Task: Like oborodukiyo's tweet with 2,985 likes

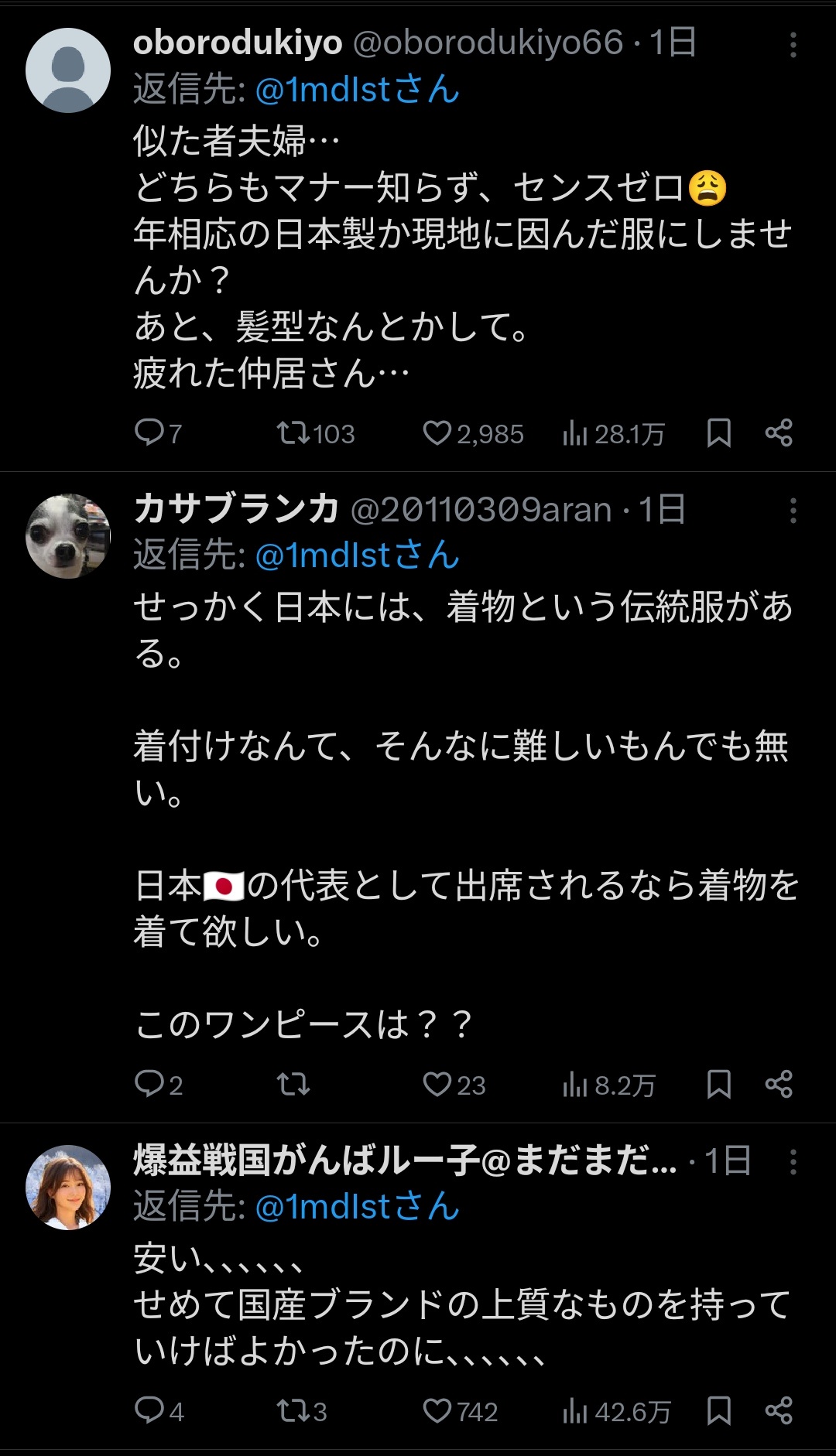Action: 437,432
